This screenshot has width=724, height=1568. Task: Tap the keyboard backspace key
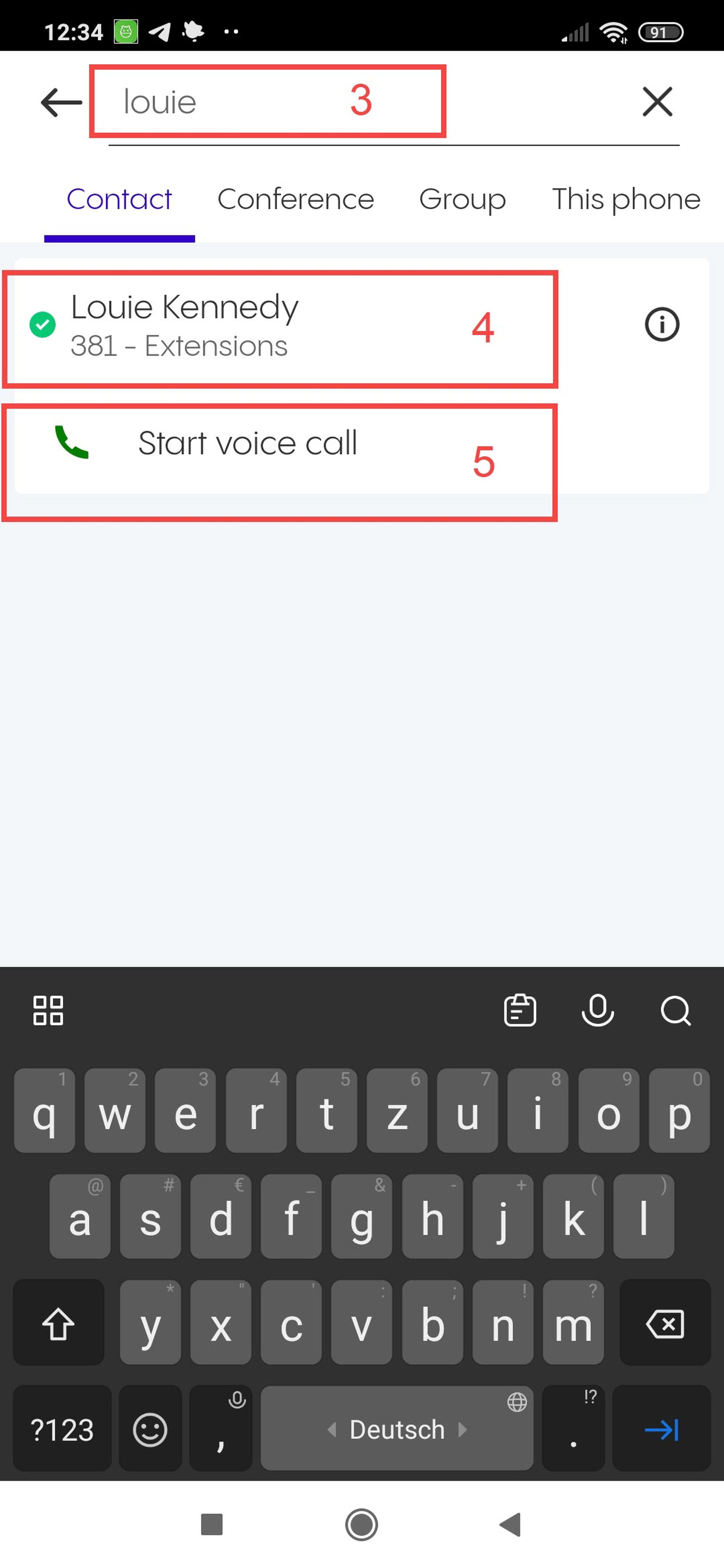(x=664, y=1323)
